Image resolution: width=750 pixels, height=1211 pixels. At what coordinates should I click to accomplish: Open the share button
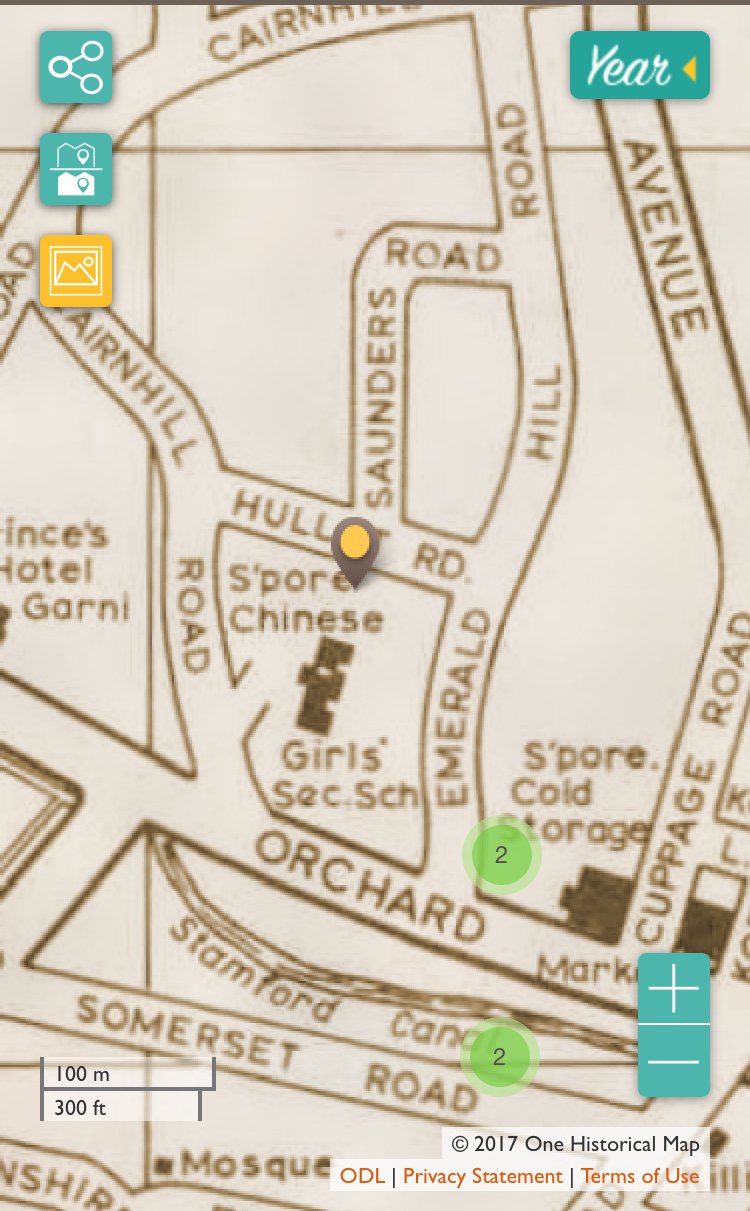pyautogui.click(x=76, y=67)
